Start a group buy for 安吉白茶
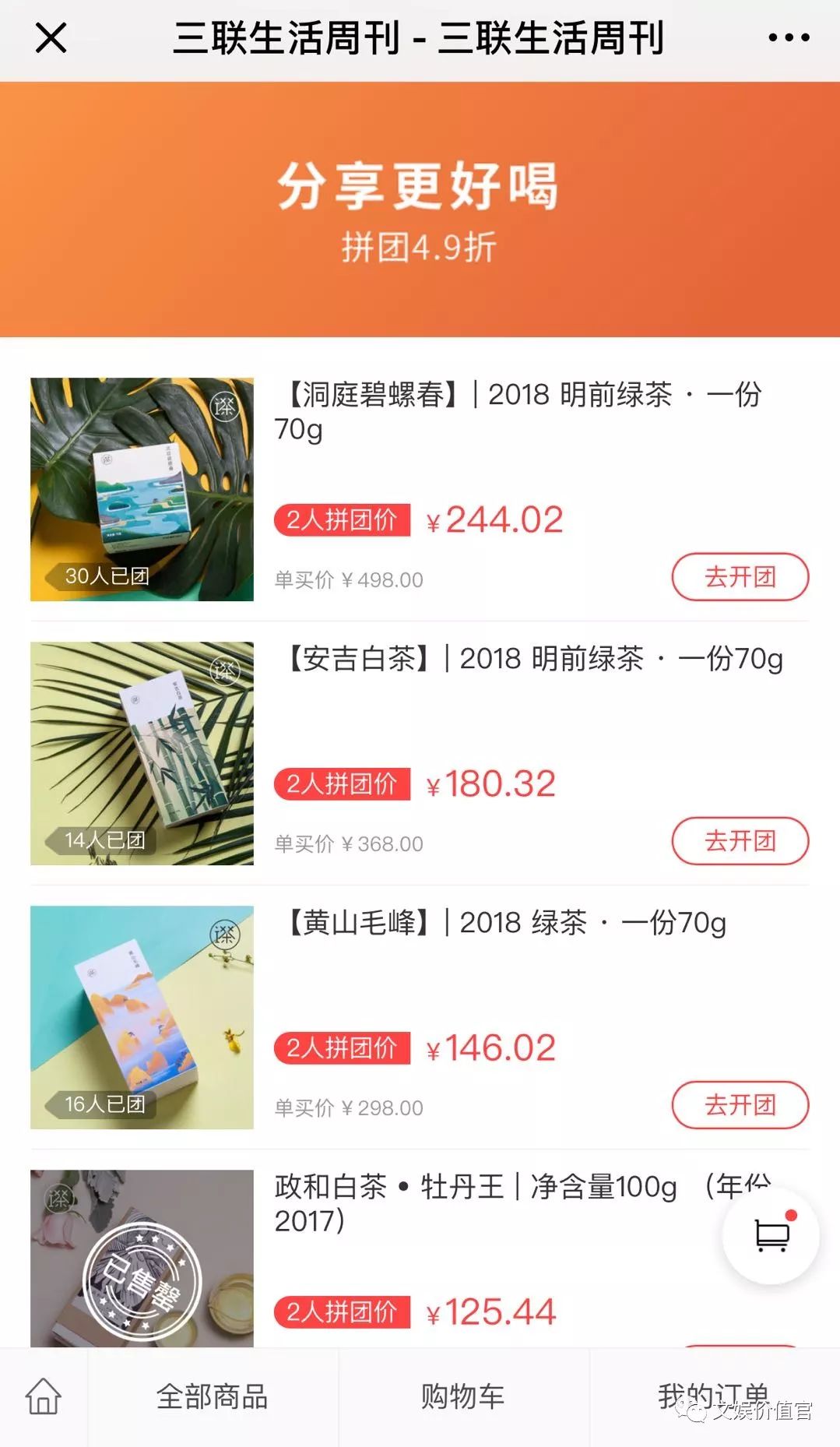This screenshot has width=840, height=1447. 740,841
